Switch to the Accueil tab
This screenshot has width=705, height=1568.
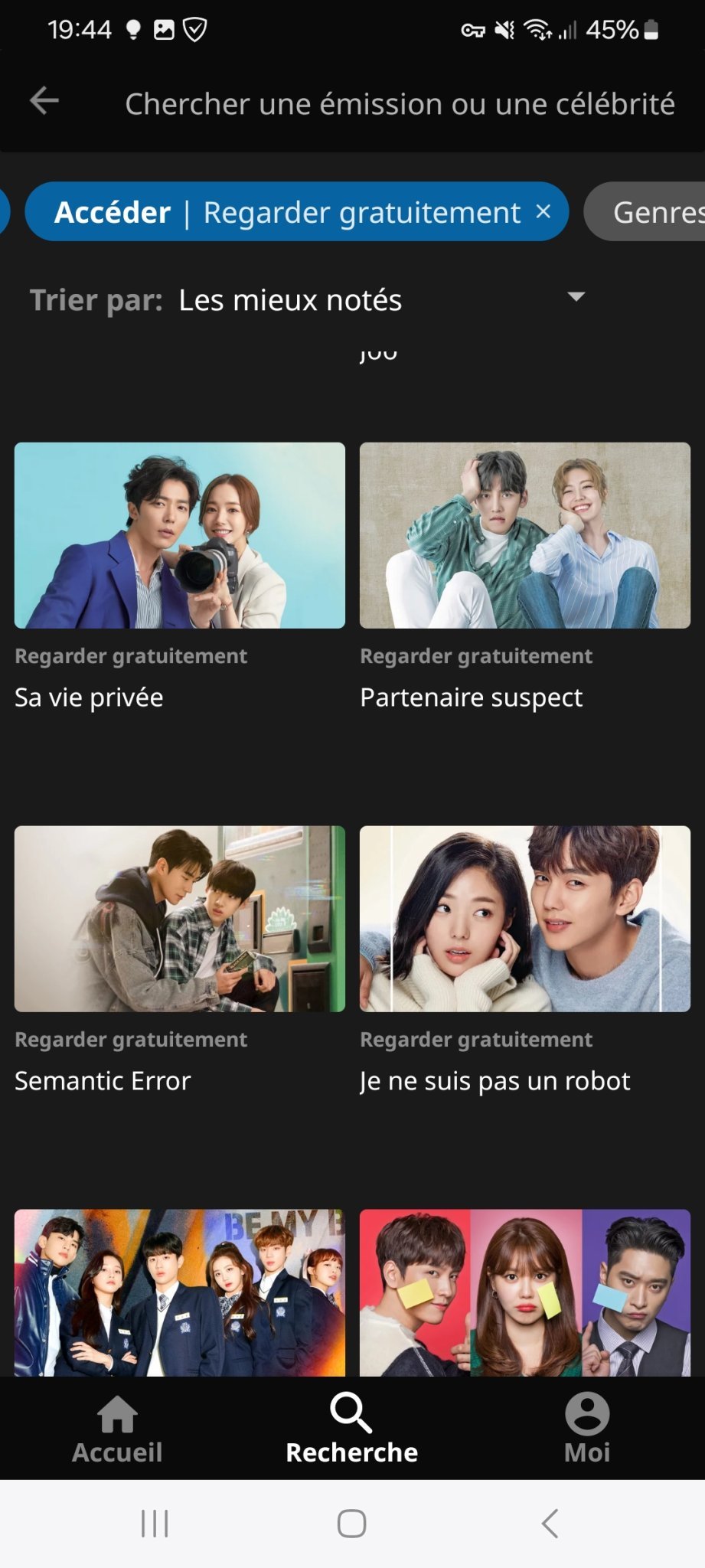point(117,1429)
